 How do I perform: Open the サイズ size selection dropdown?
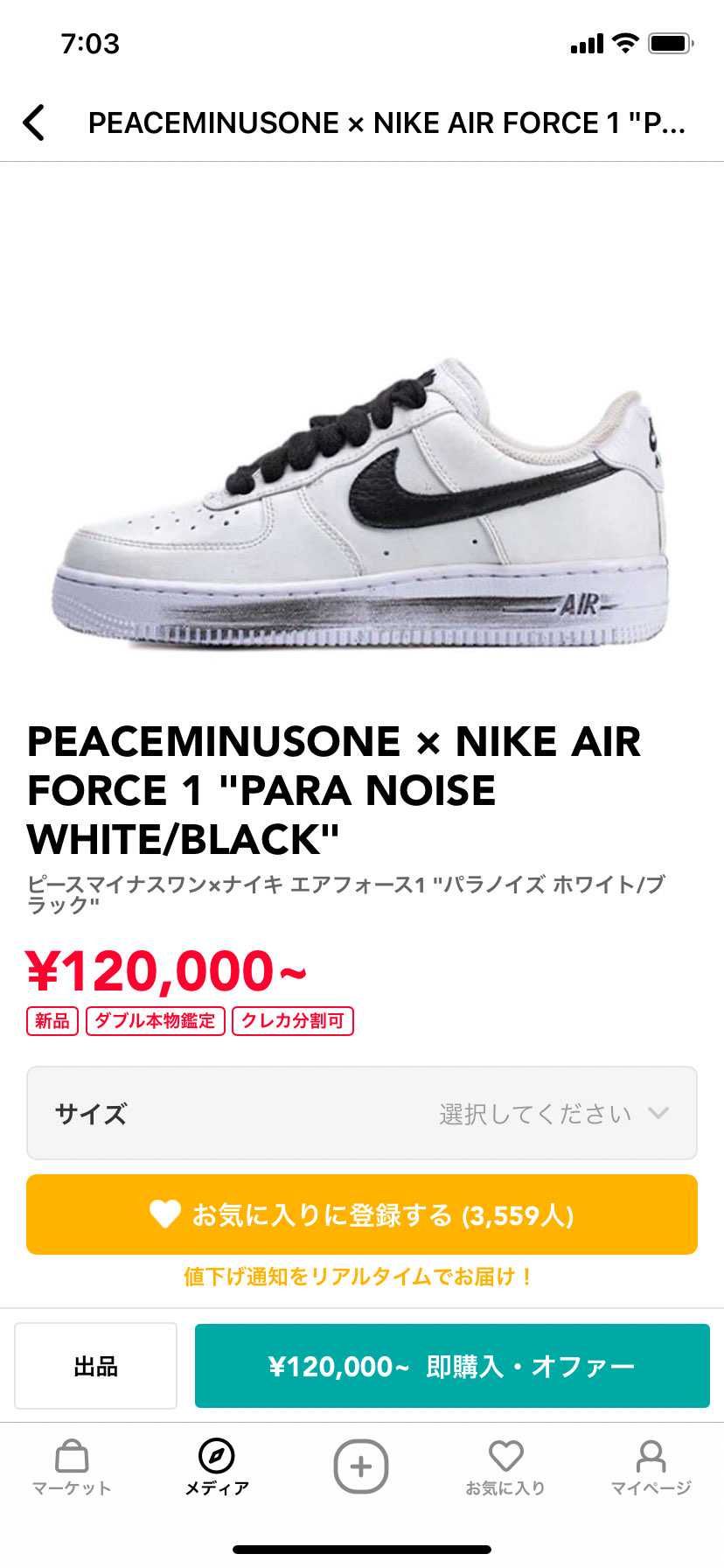(x=362, y=1113)
